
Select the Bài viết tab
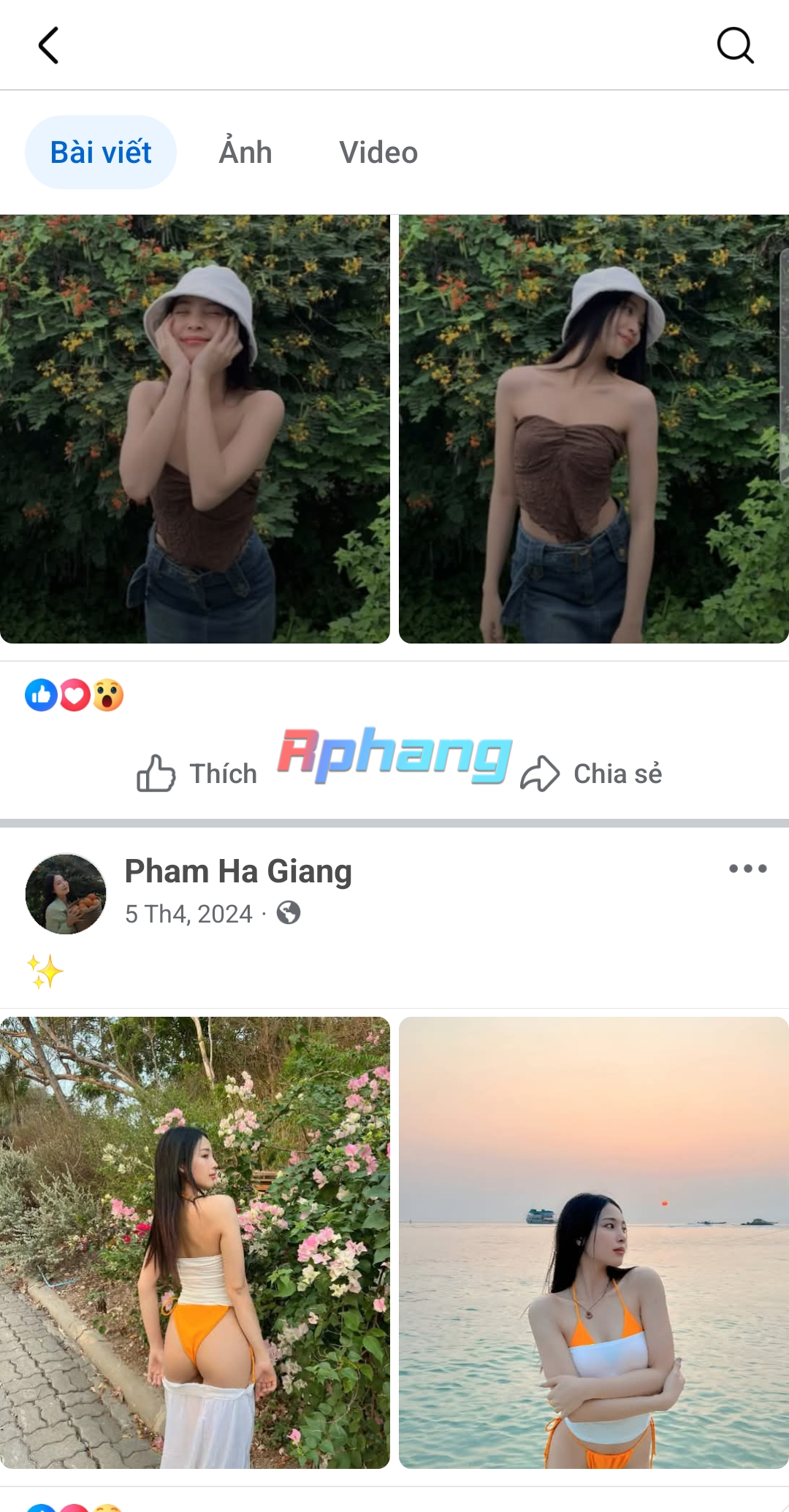point(101,153)
